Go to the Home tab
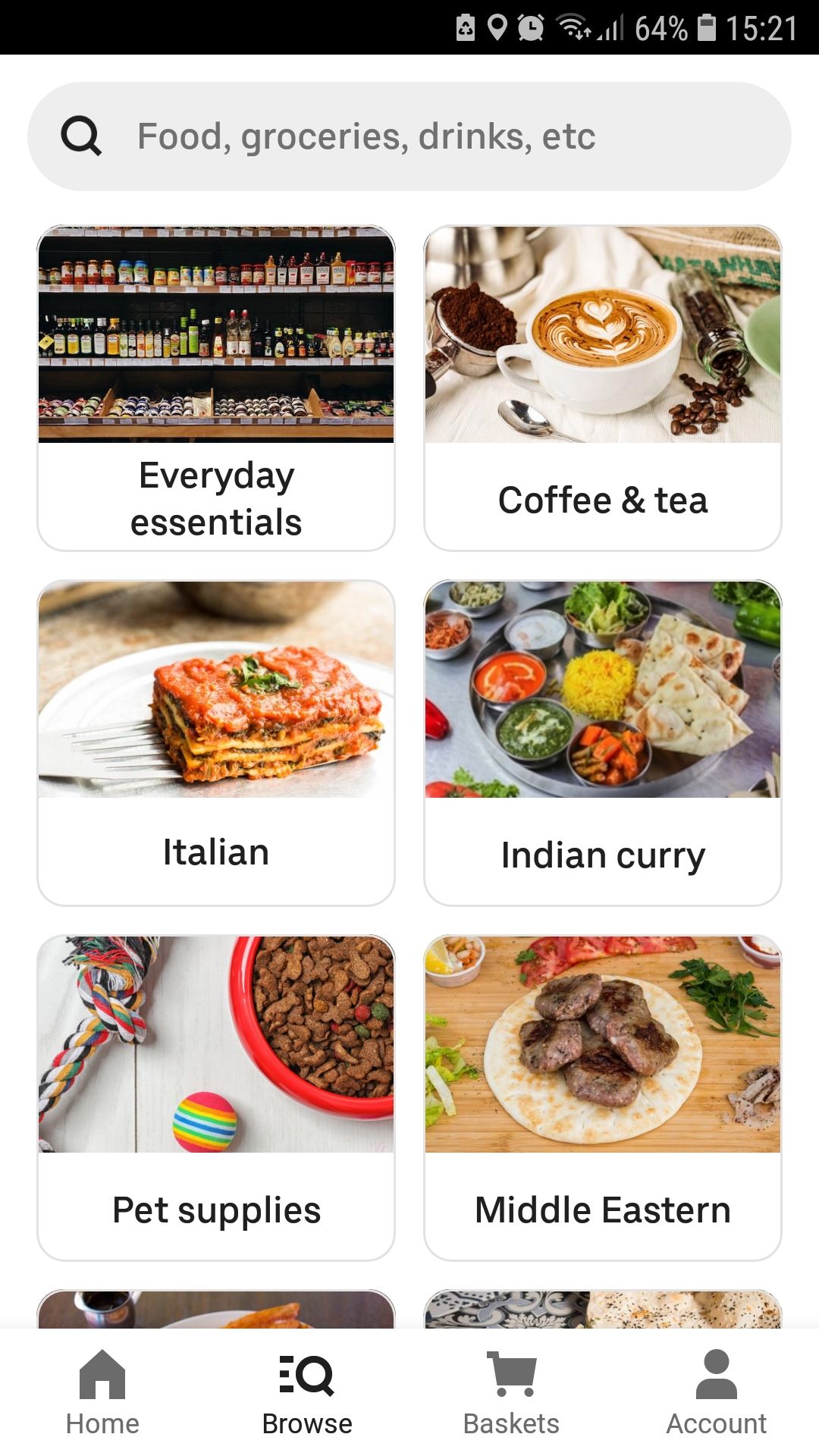Screen dimensions: 819x1456 [102, 1393]
